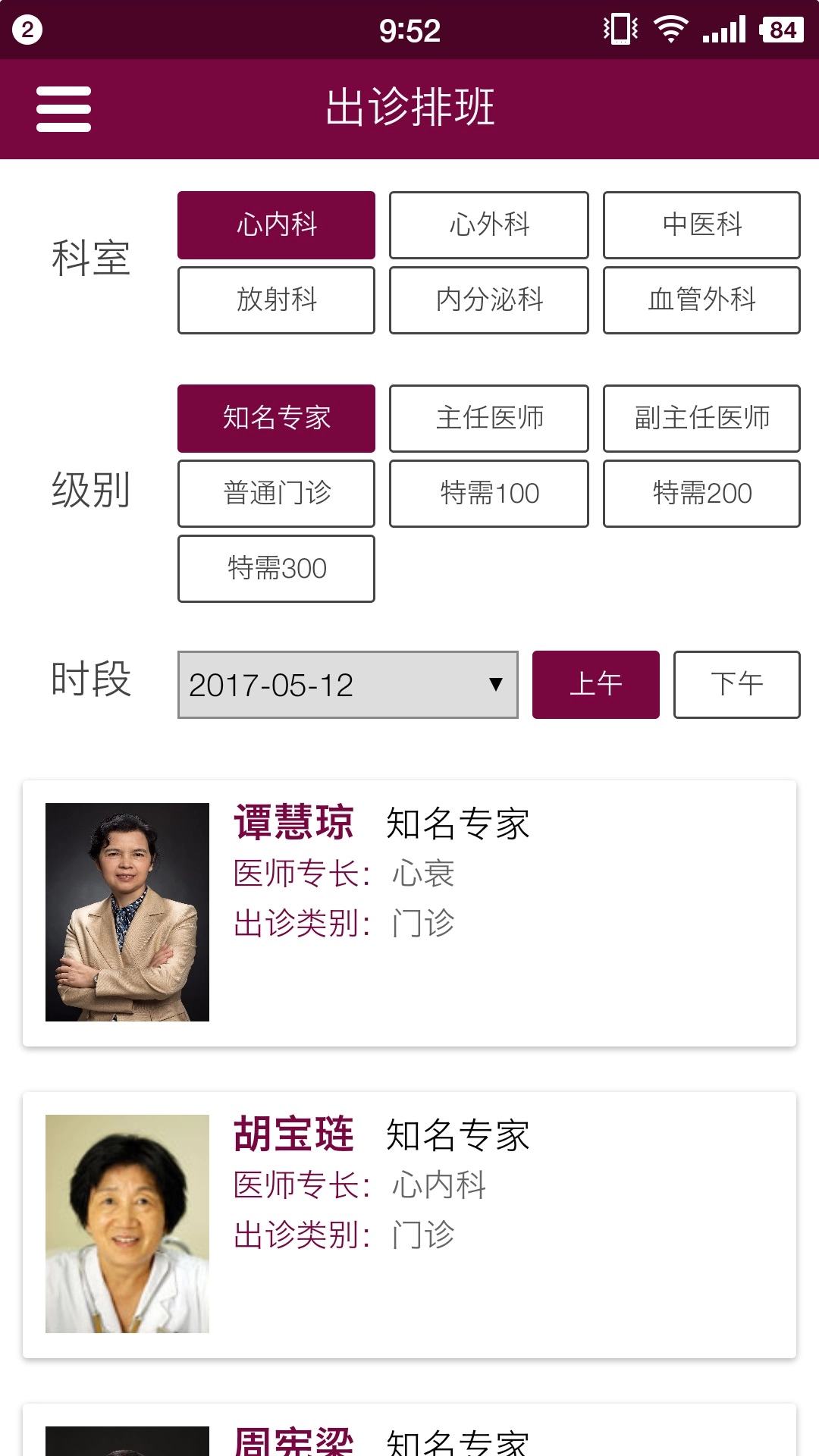Viewport: 819px width, 1456px height.
Task: Select the 血管外科 department filter
Action: point(701,300)
